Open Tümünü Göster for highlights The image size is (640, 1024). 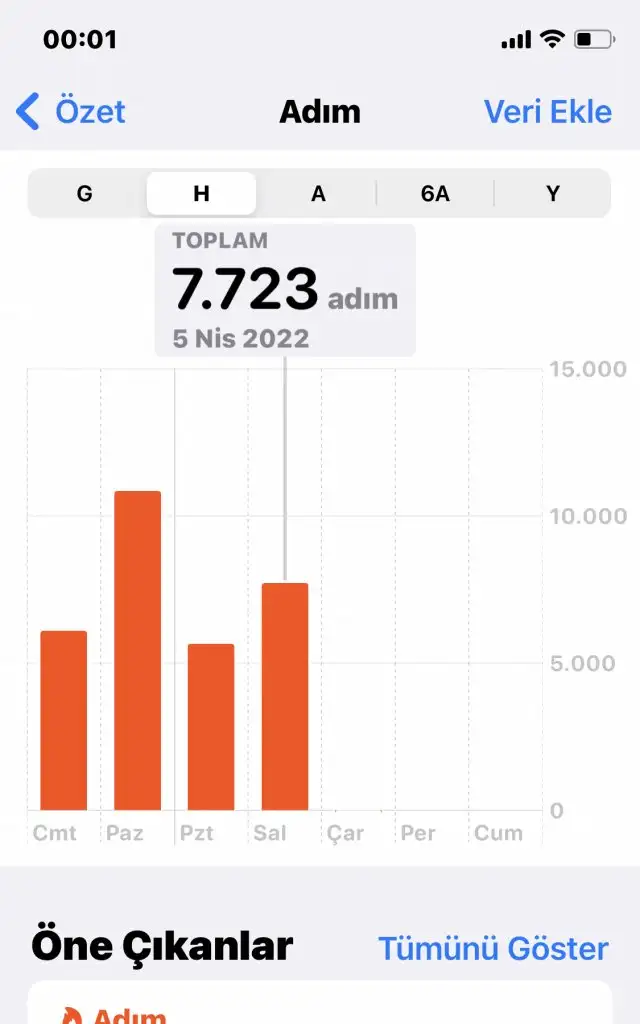click(492, 948)
